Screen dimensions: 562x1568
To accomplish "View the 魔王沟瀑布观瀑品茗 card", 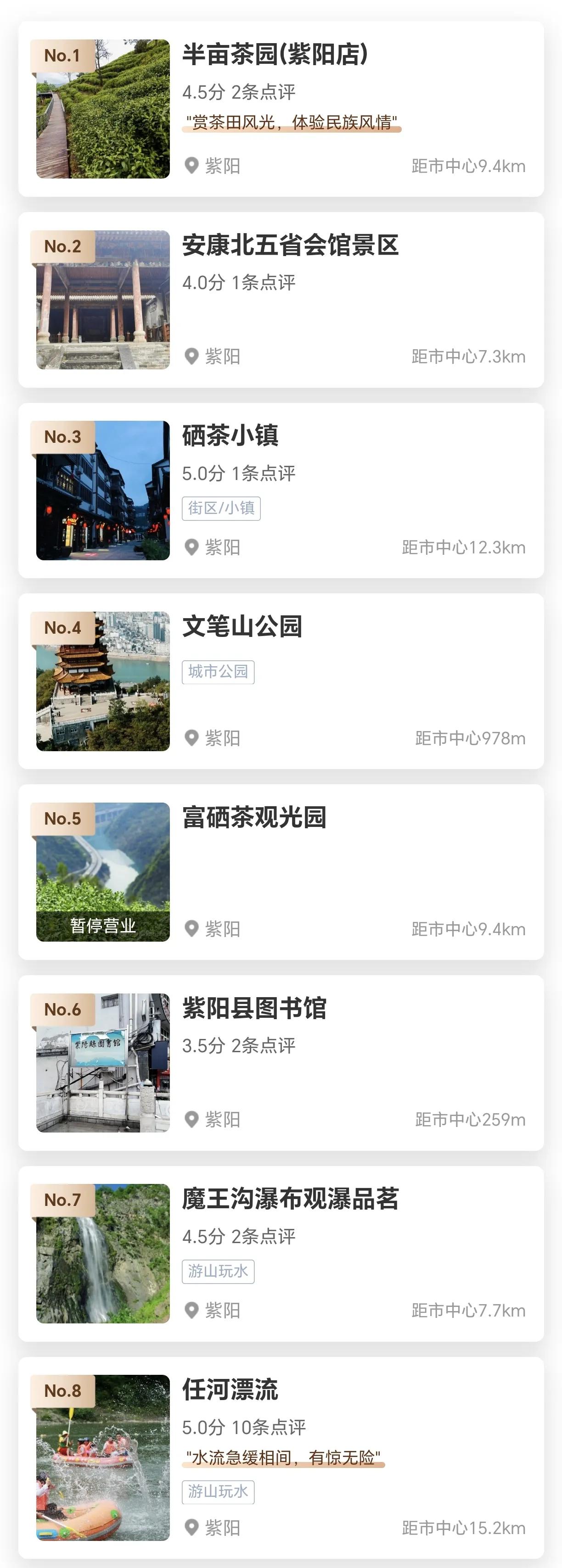I will (x=291, y=1199).
